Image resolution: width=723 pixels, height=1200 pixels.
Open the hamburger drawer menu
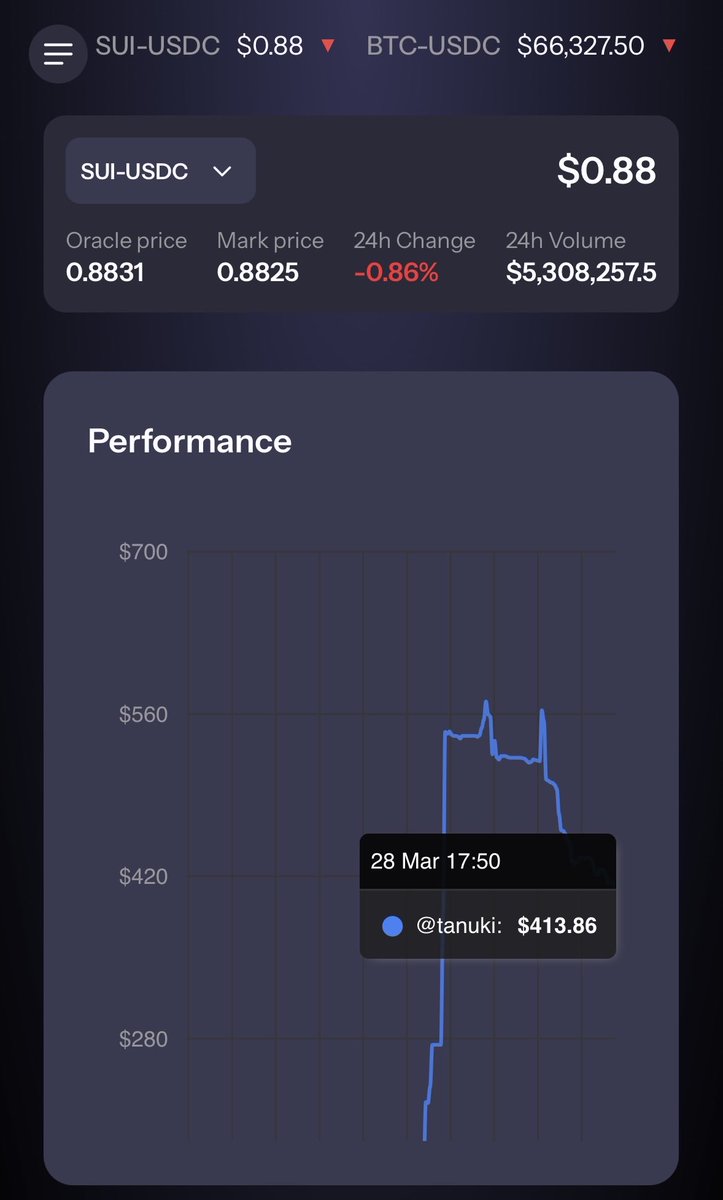click(59, 52)
